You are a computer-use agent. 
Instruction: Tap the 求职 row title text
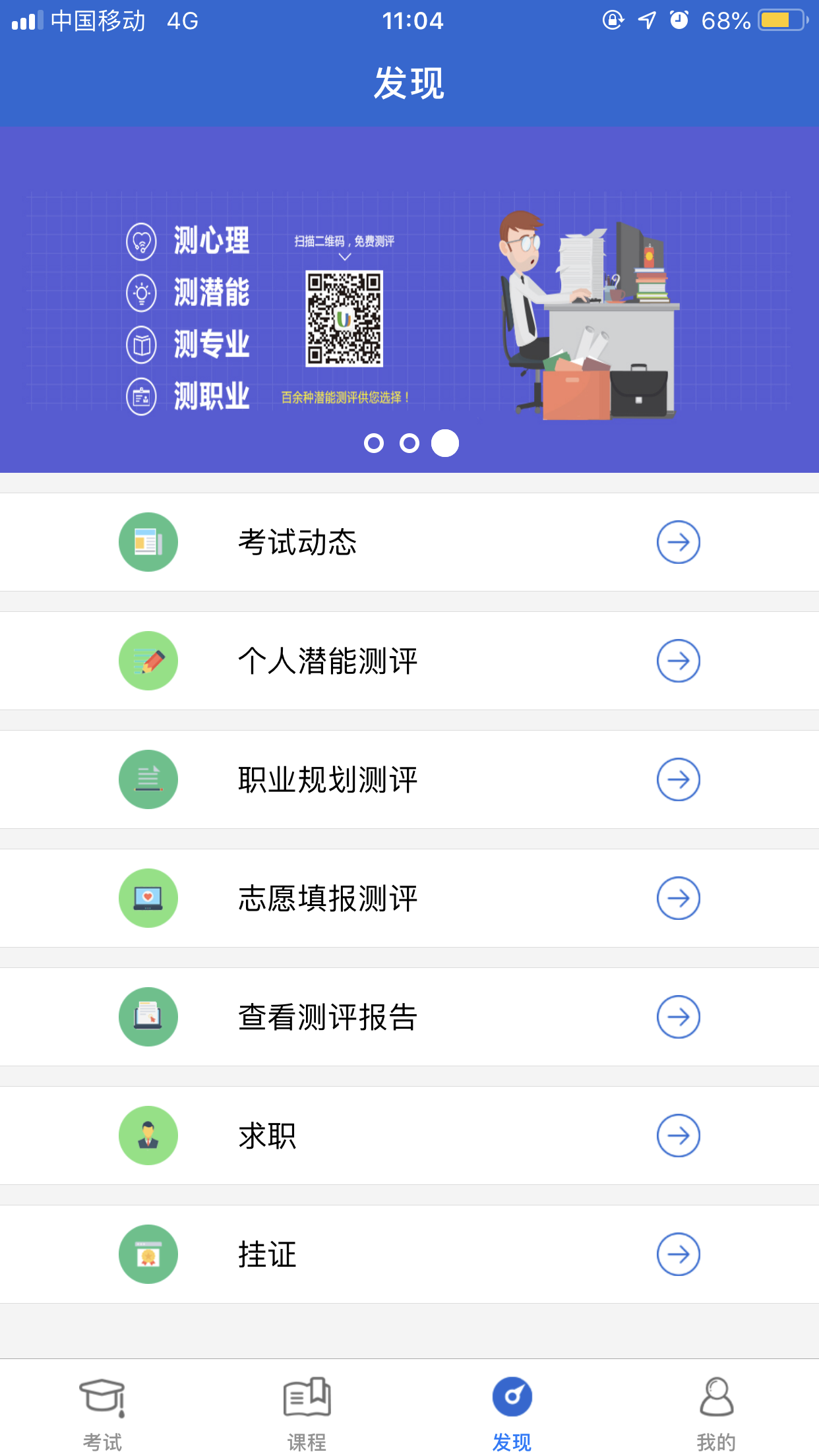coord(266,1136)
